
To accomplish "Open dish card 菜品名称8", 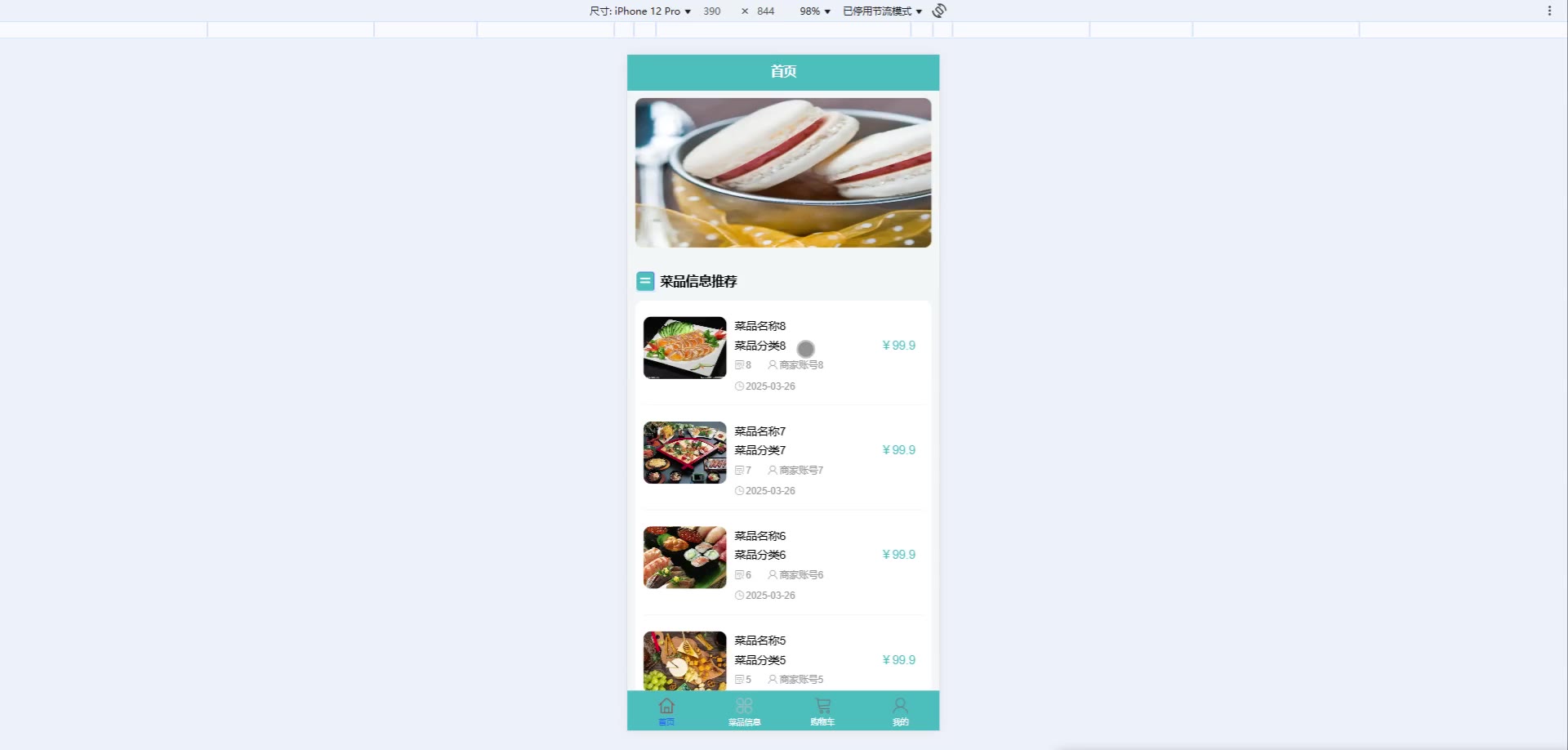I will [782, 353].
